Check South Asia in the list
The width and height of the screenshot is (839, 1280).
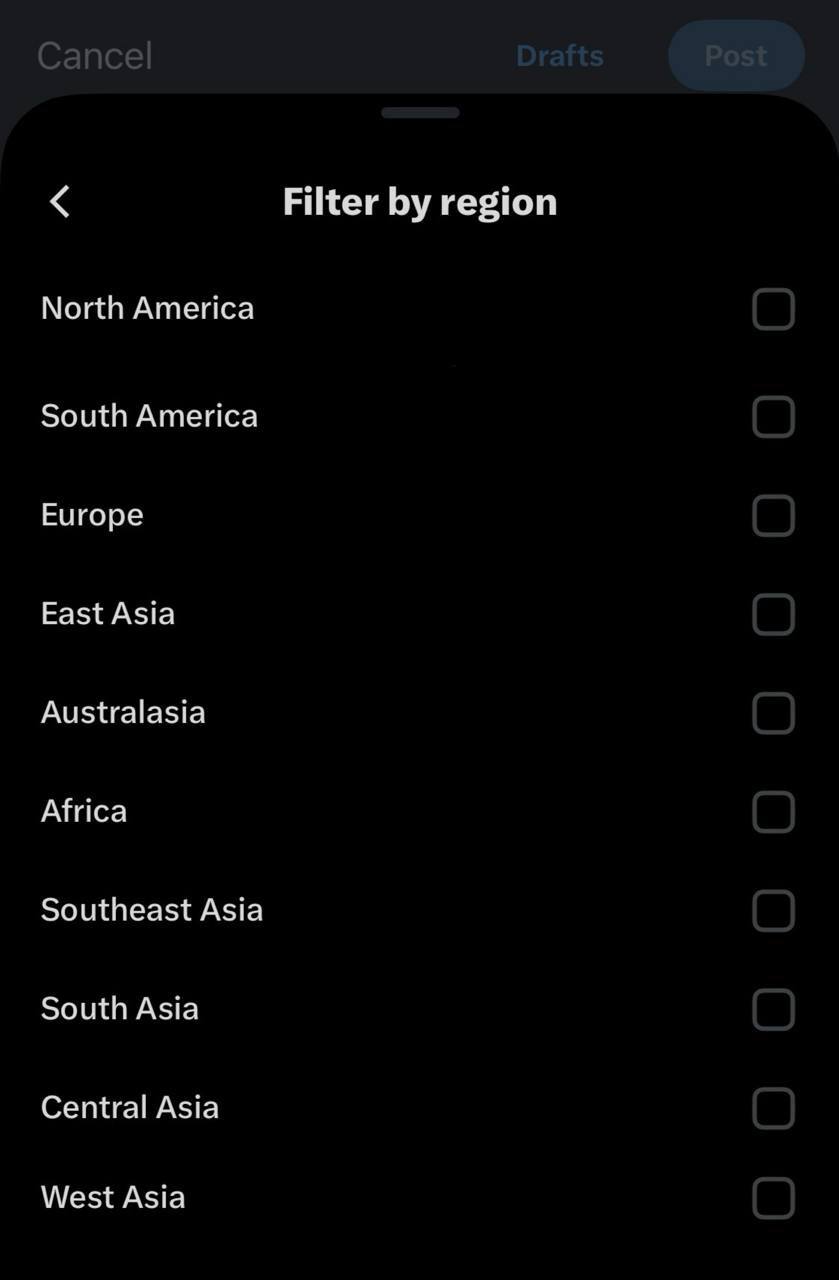(773, 1009)
